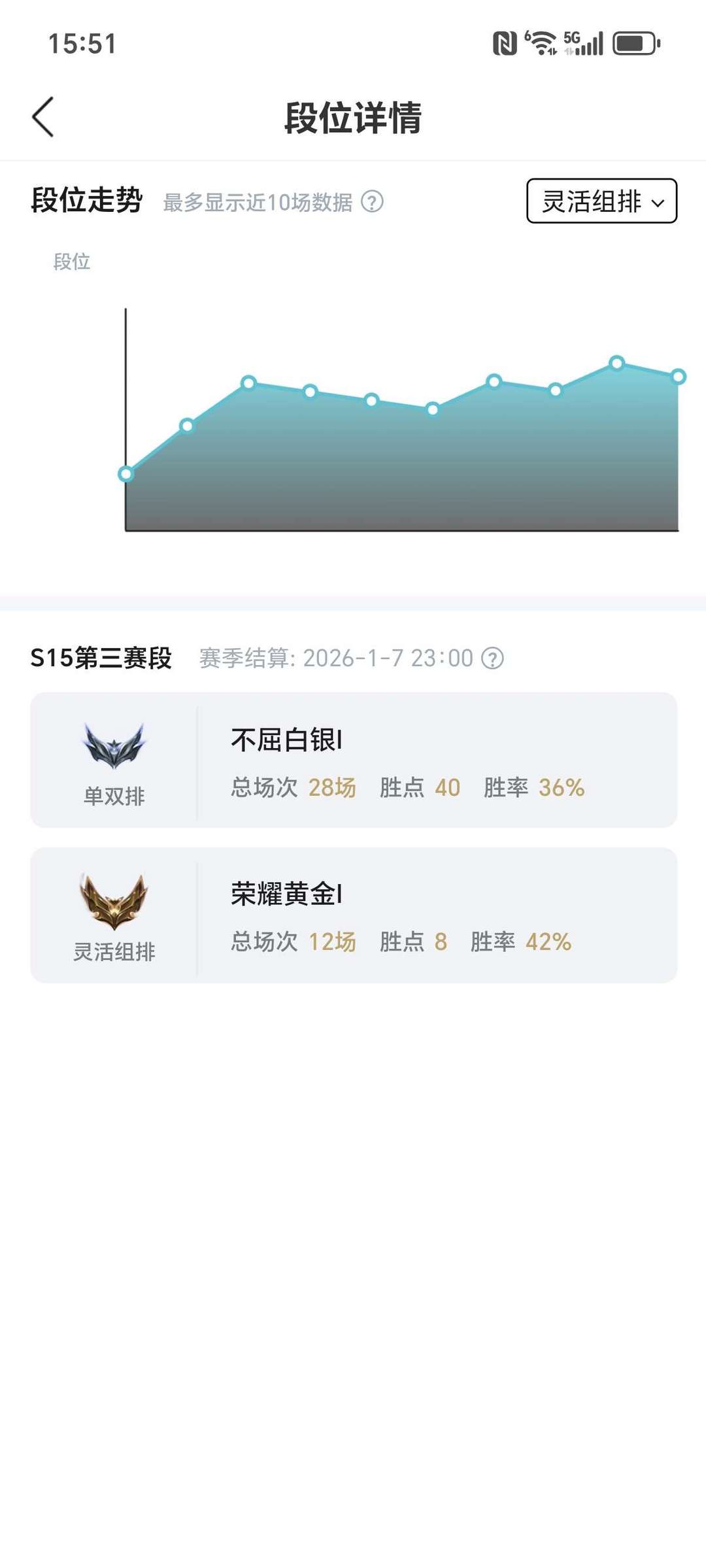The image size is (706, 1568).
Task: Go back from 段位详情 page
Action: coord(43,117)
